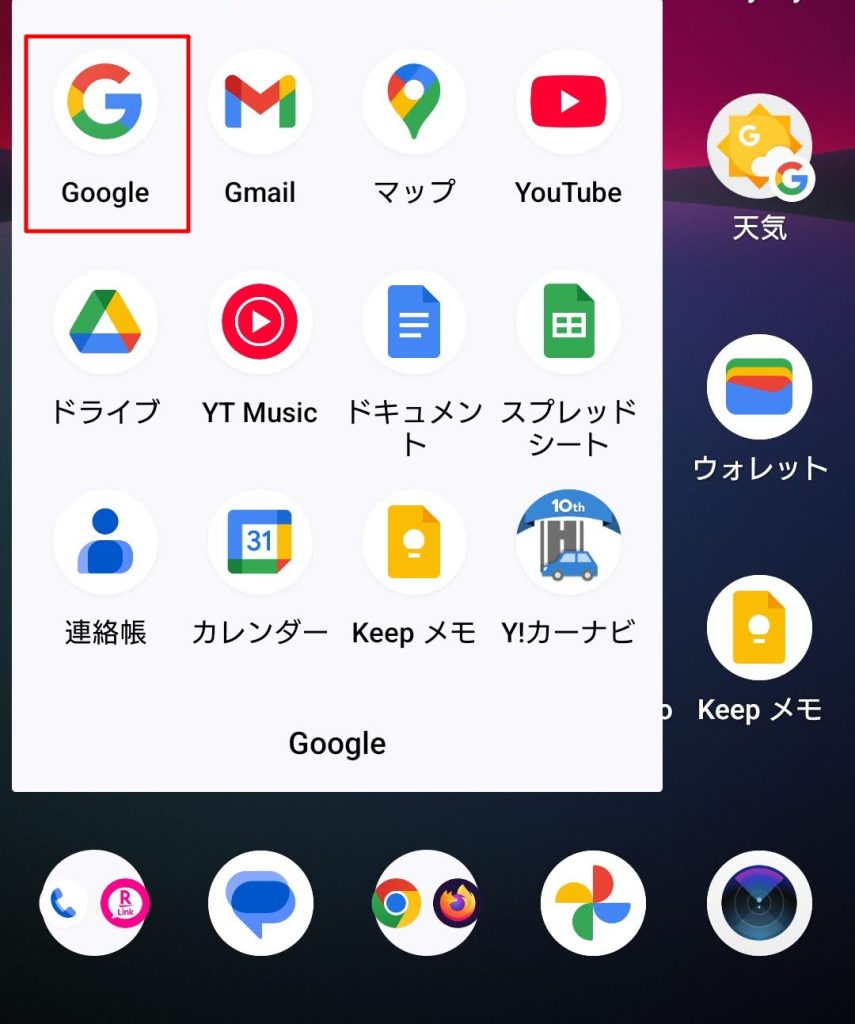This screenshot has height=1024, width=855.
Task: Launch Gmail
Action: (x=260, y=102)
